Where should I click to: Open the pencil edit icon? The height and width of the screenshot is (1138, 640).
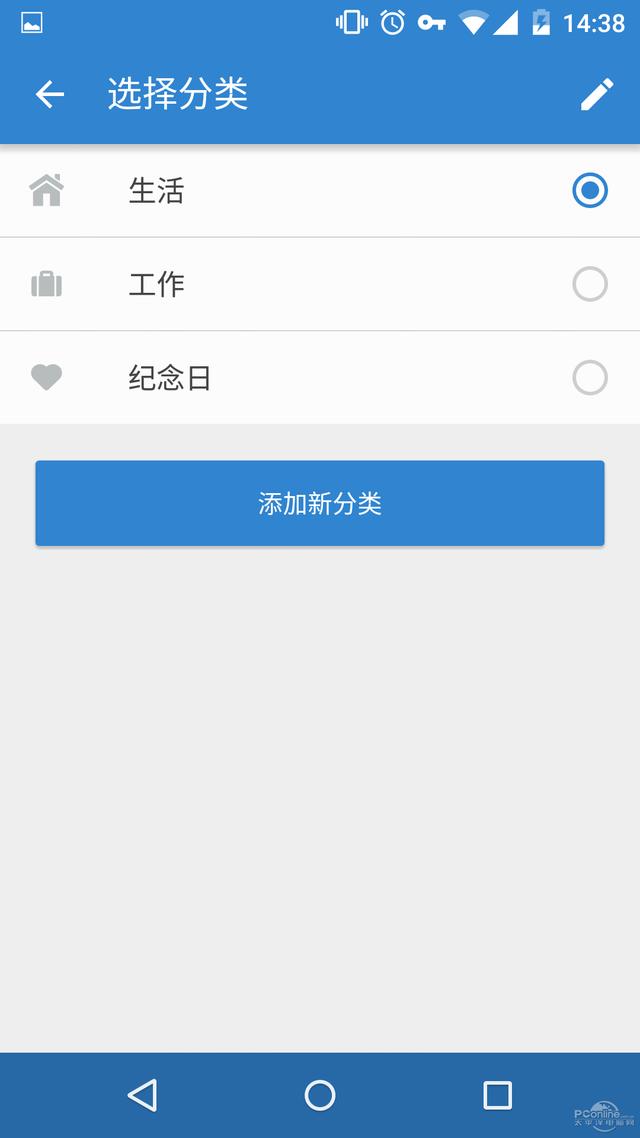[597, 94]
